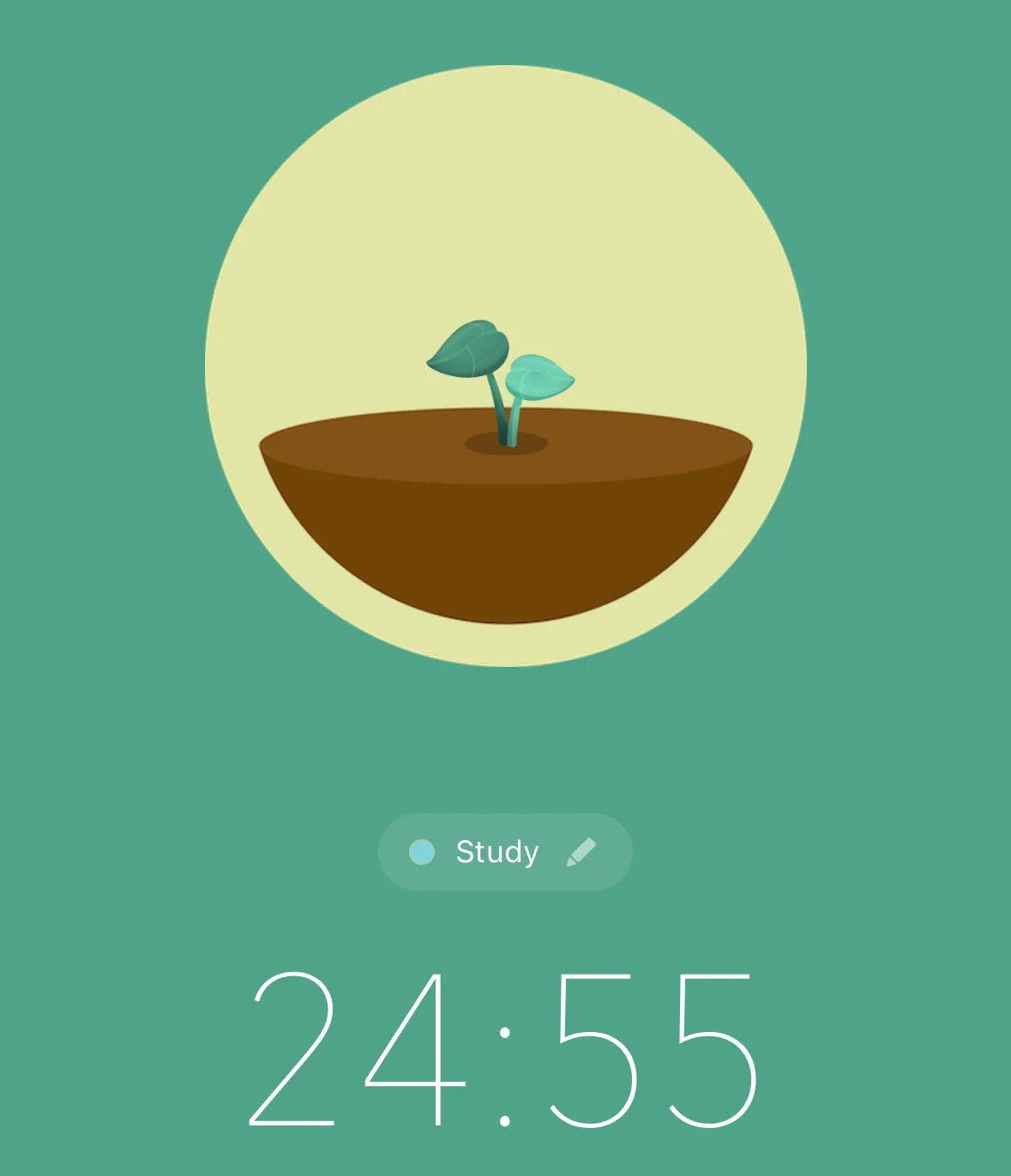Tap the plant circle to choose a tree
Viewport: 1011px width, 1176px height.
click(505, 366)
